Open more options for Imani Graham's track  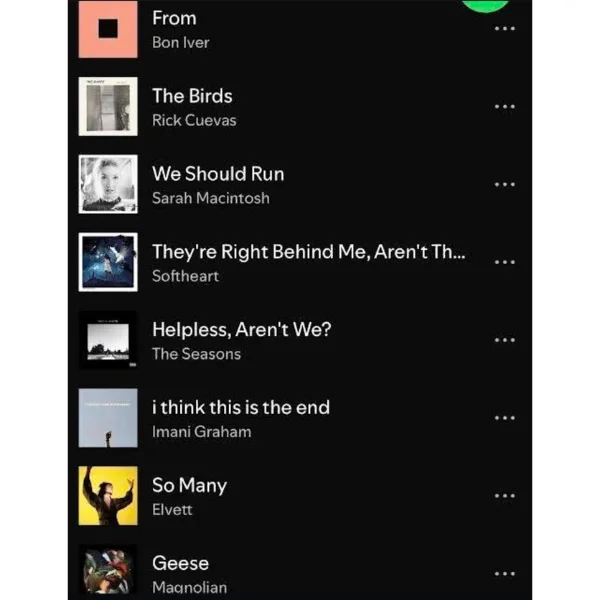coord(505,418)
